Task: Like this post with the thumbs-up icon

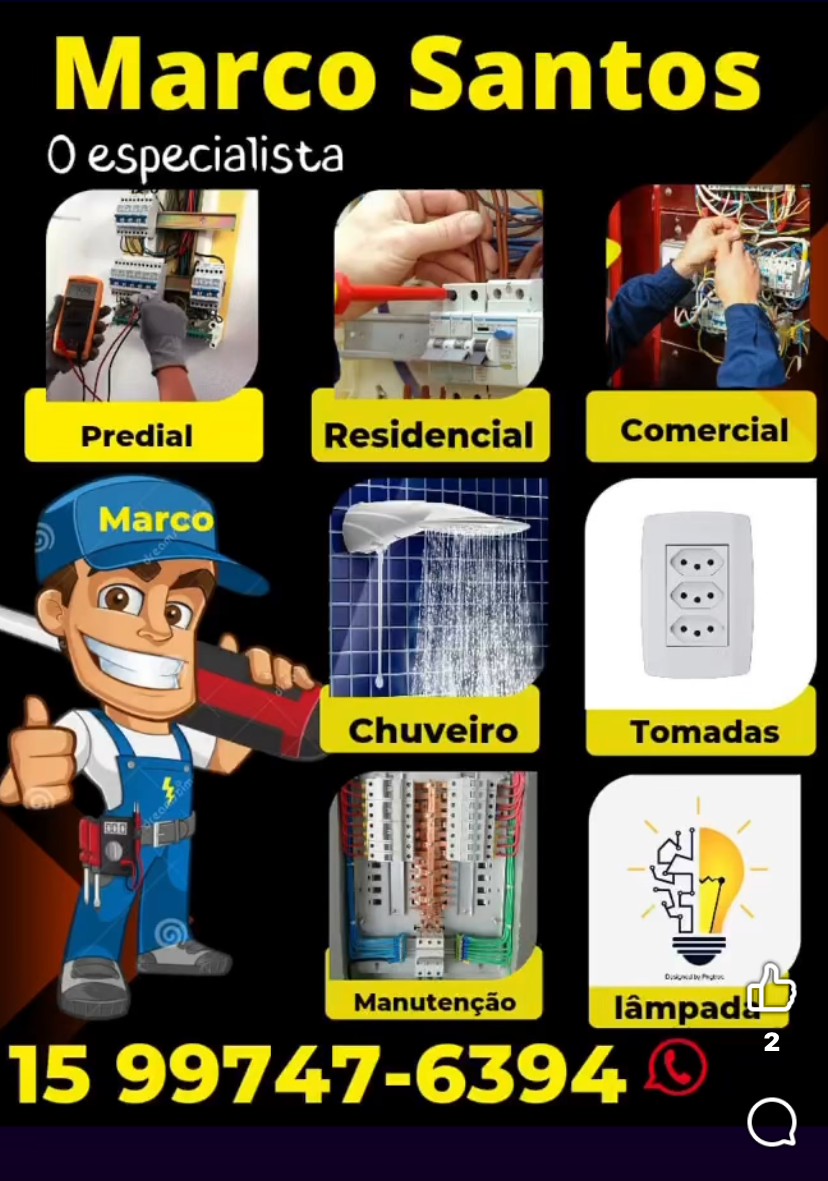Action: pyautogui.click(x=771, y=991)
